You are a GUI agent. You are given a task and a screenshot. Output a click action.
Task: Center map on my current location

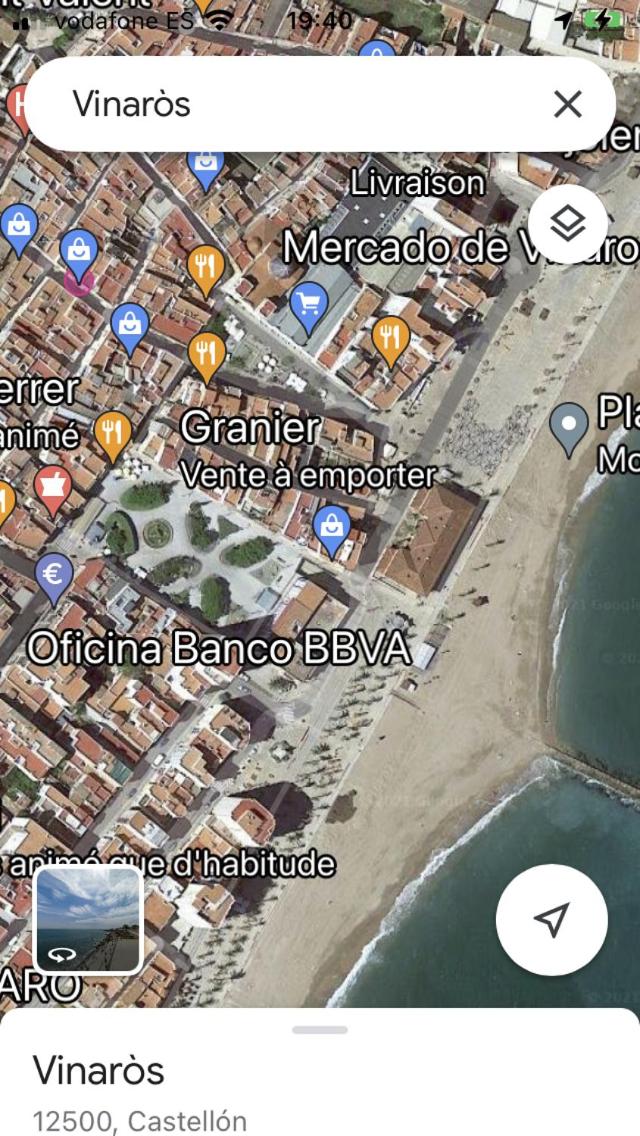point(551,920)
